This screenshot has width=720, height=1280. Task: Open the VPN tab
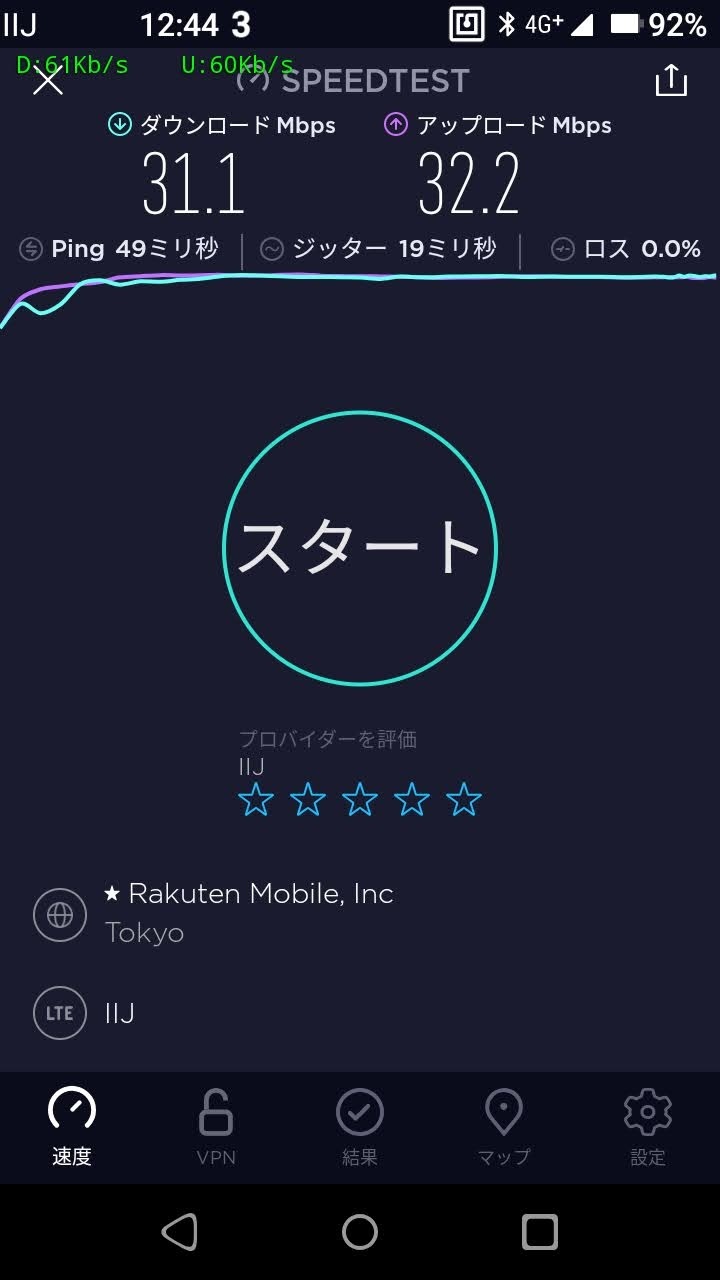(216, 1127)
